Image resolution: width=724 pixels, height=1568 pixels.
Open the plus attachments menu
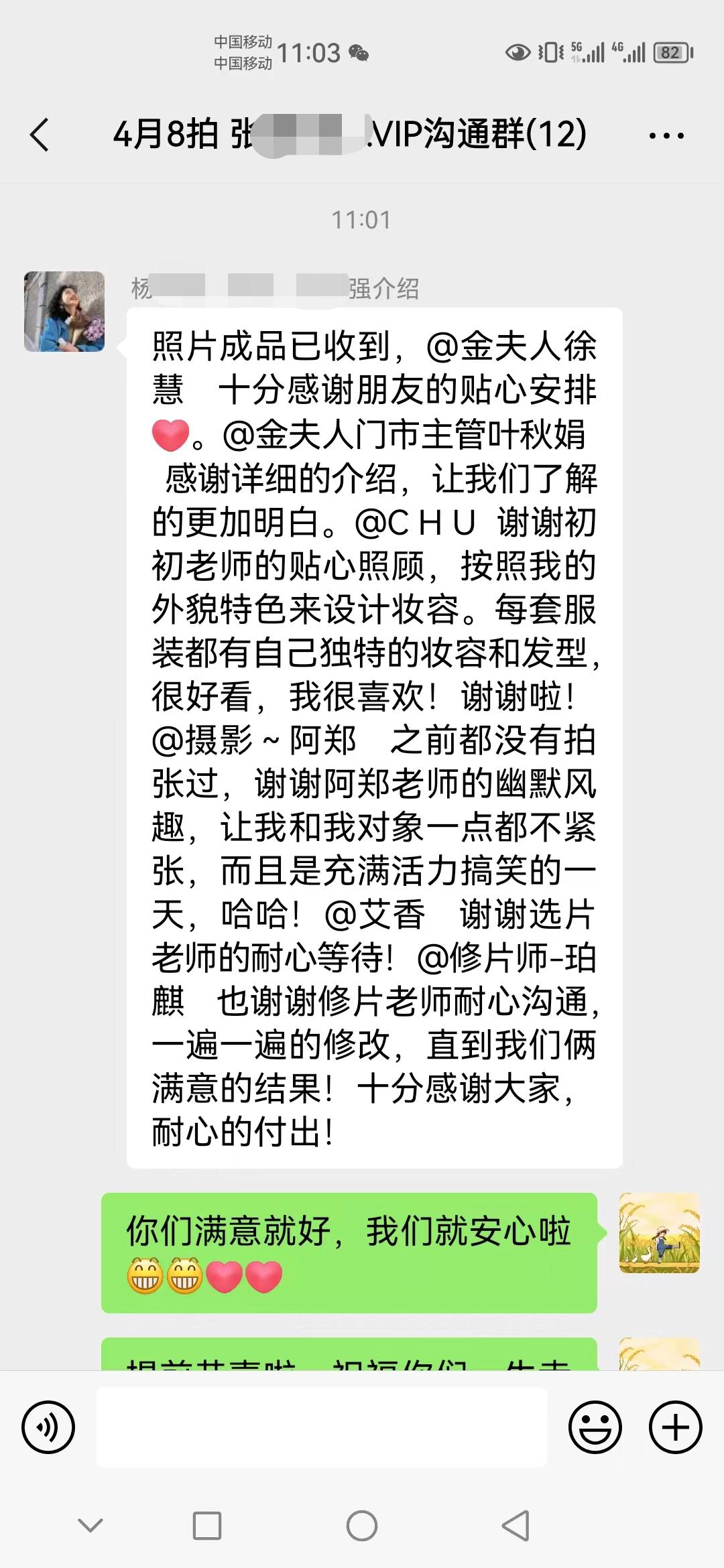coord(675,1427)
